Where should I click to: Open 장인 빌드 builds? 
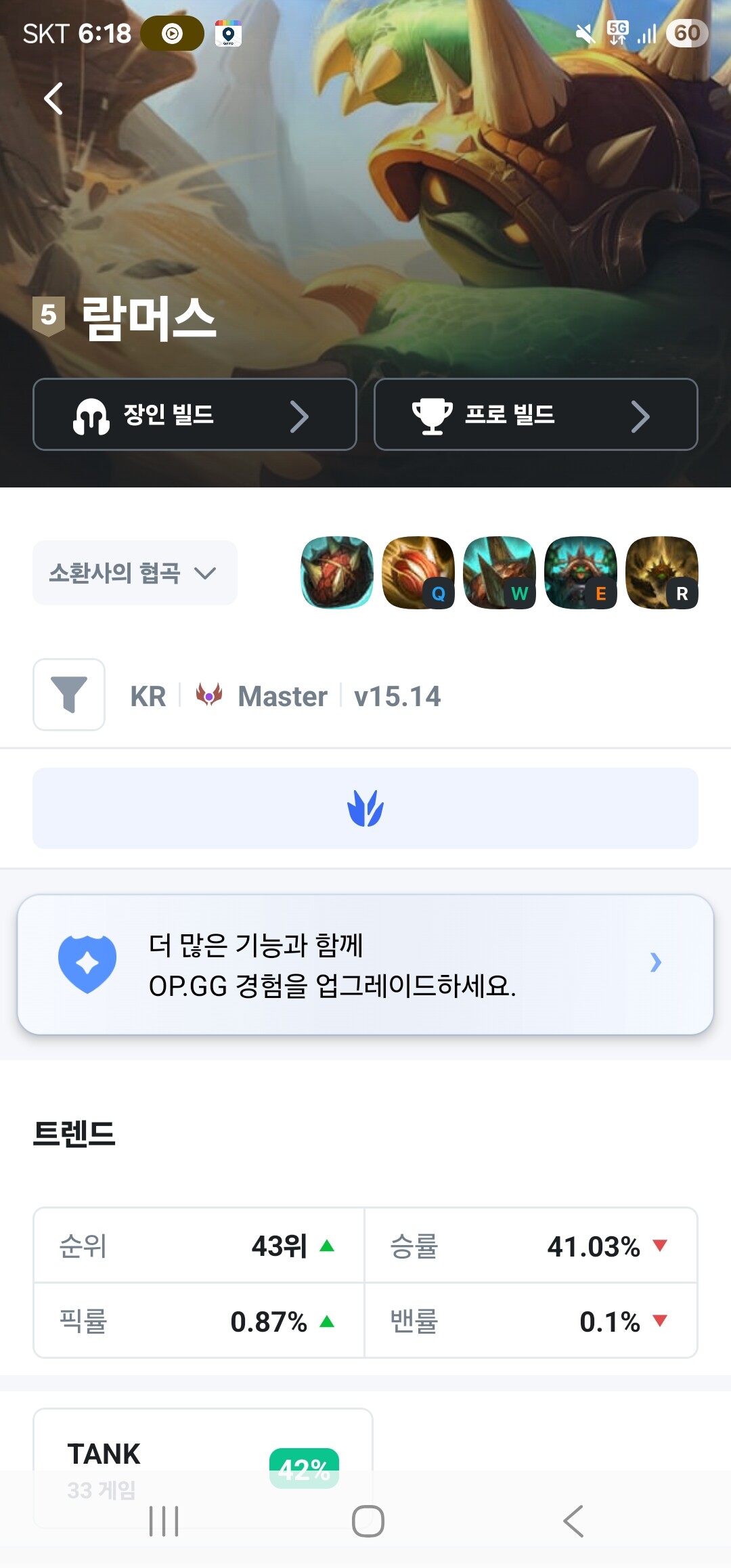click(195, 414)
